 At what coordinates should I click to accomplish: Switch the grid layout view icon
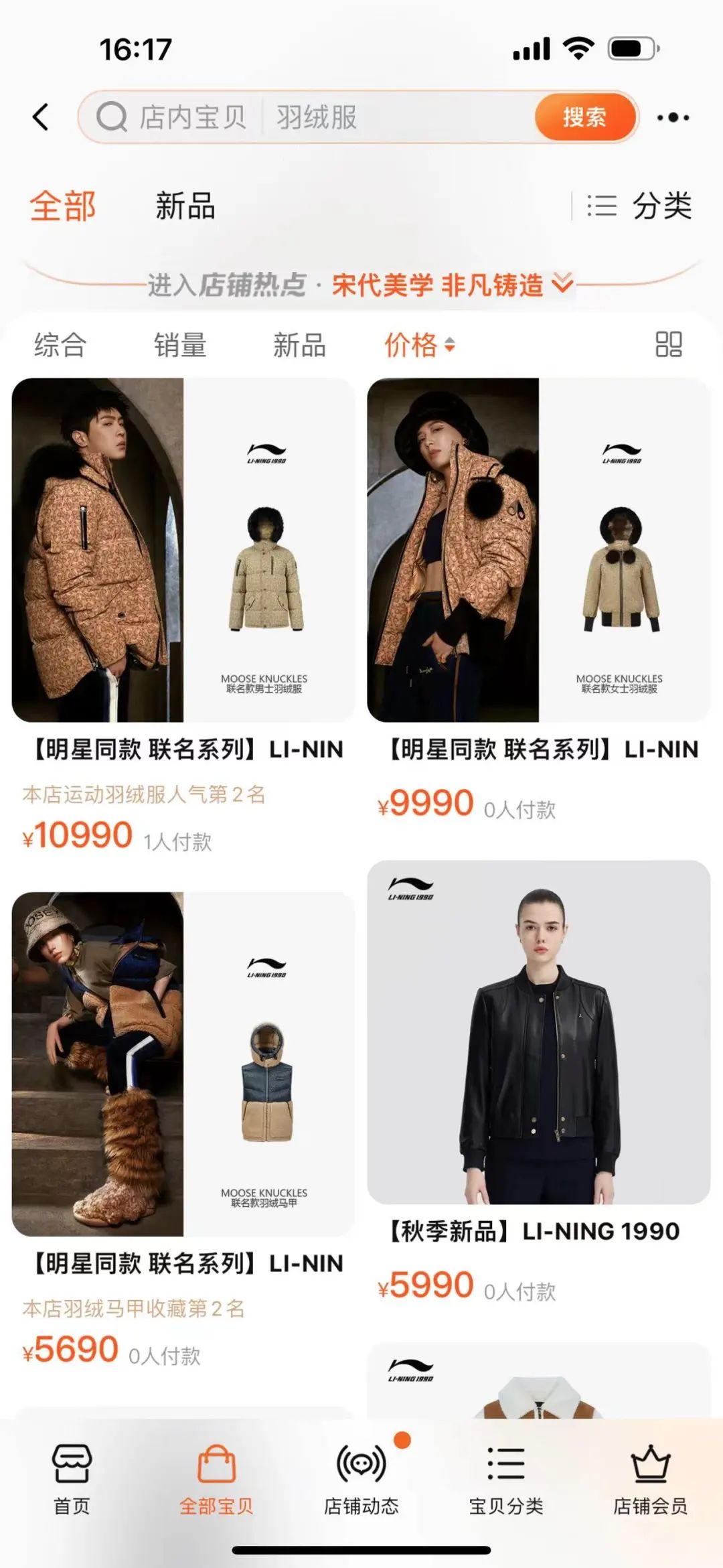pos(668,345)
